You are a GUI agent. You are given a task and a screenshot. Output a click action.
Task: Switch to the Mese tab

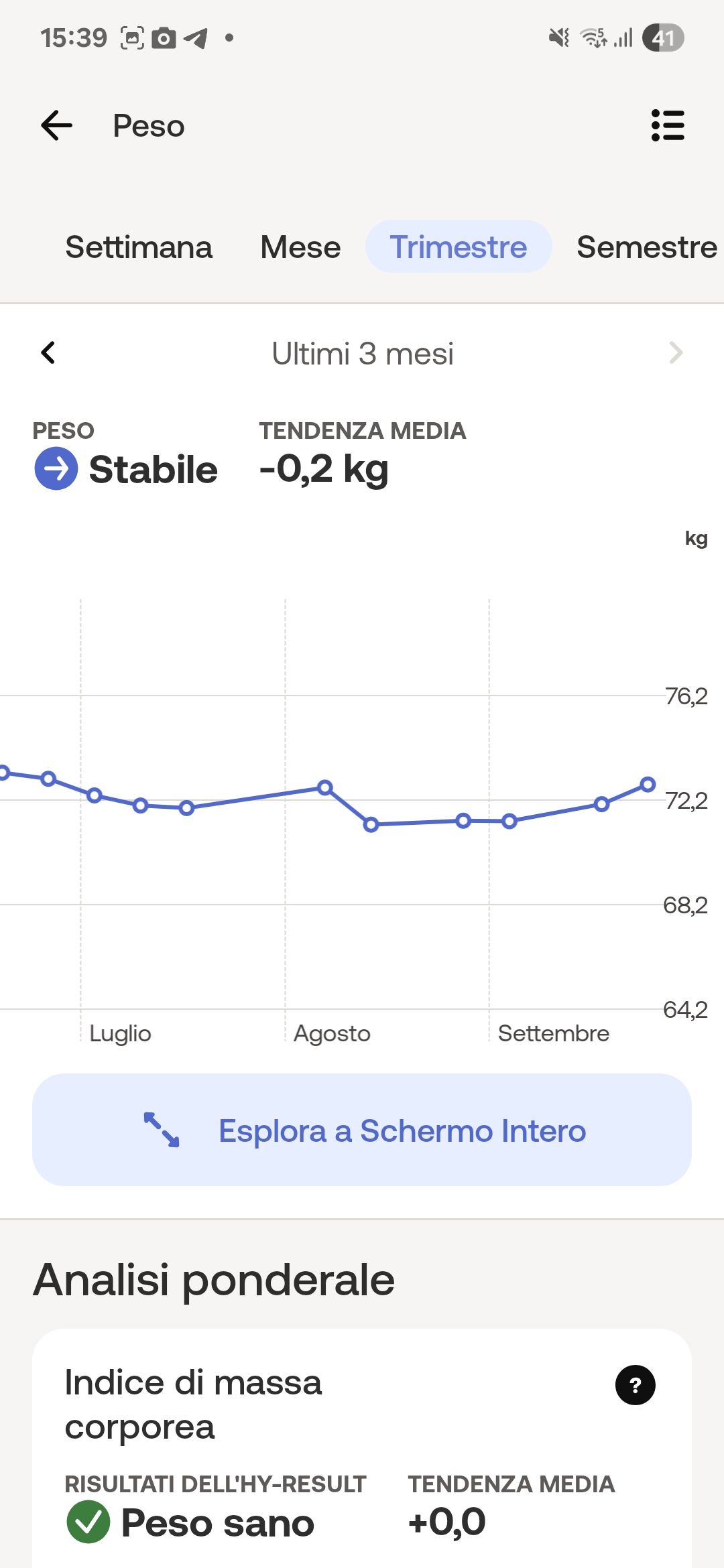[300, 247]
